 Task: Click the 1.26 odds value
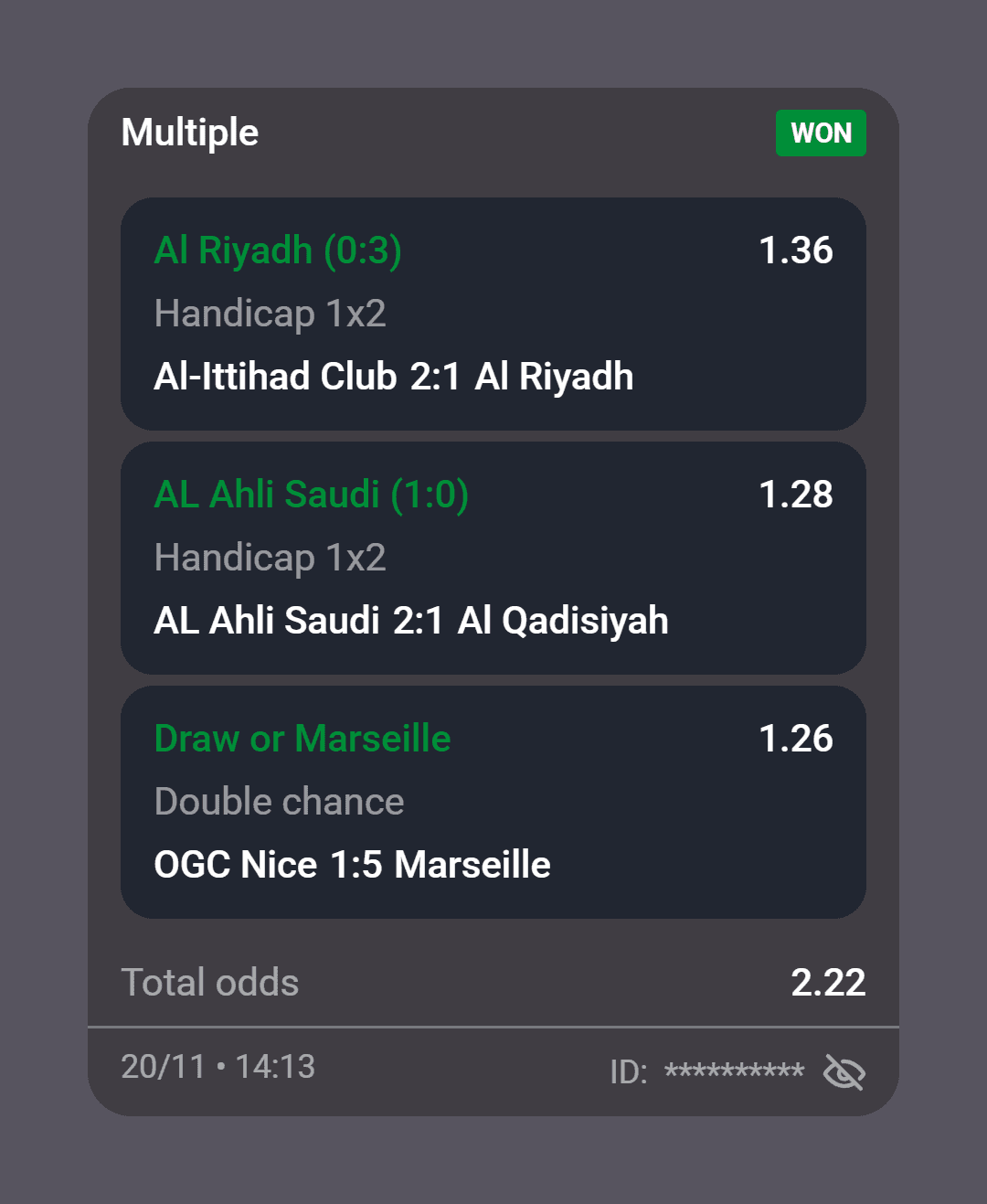(797, 738)
